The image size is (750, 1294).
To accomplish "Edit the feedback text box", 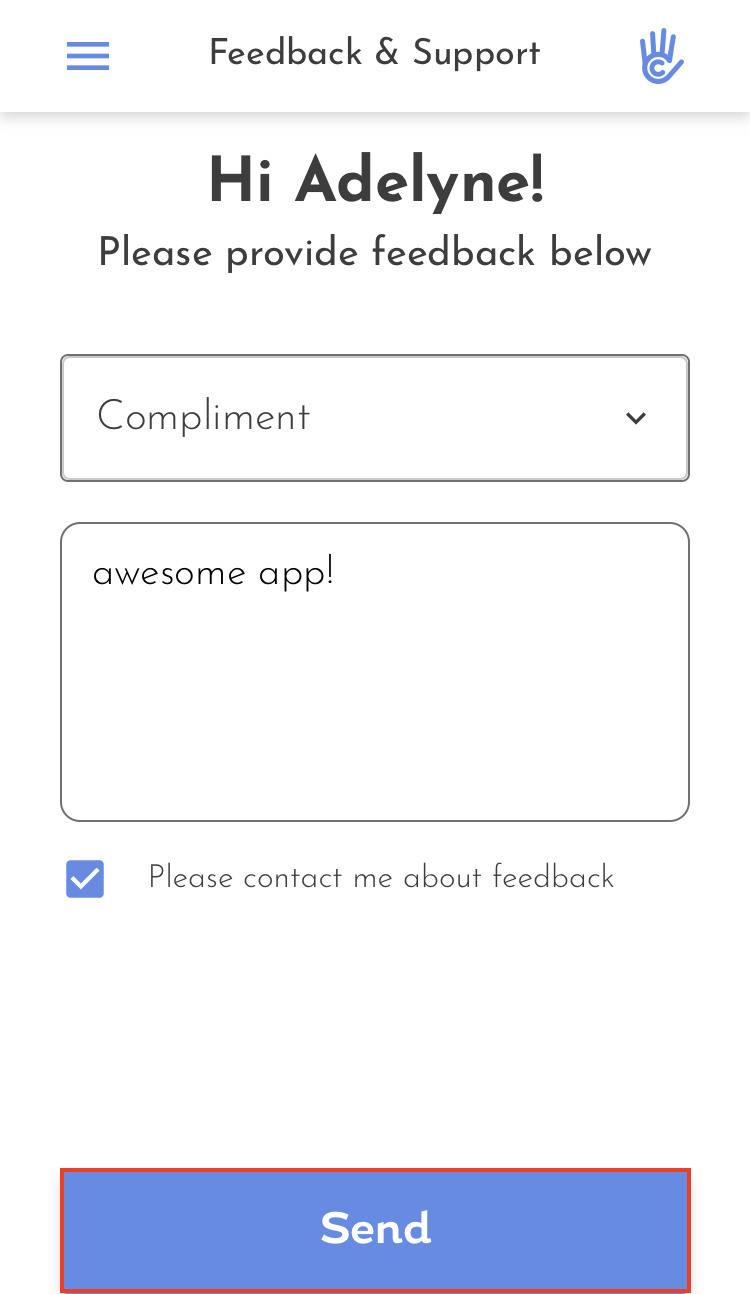I will pos(375,672).
